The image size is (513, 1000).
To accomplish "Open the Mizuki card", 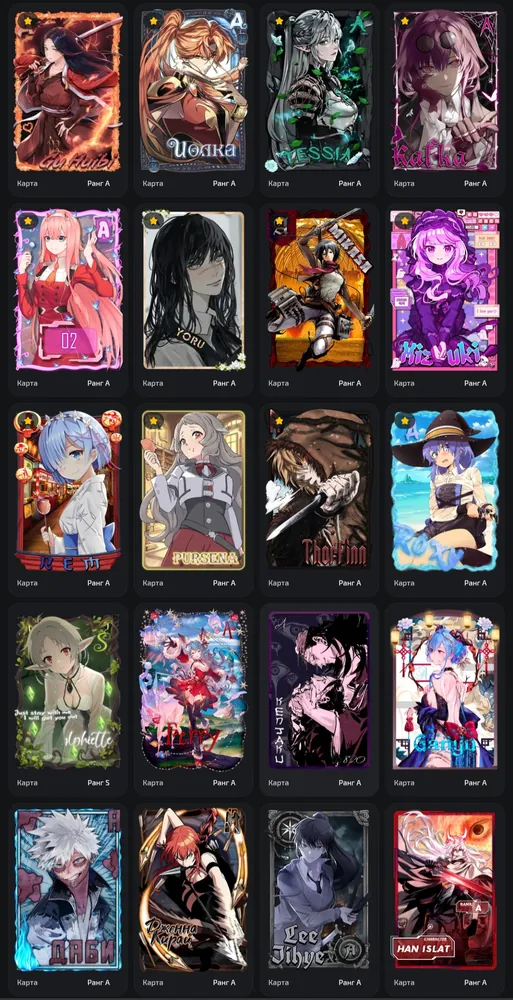I will [444, 290].
